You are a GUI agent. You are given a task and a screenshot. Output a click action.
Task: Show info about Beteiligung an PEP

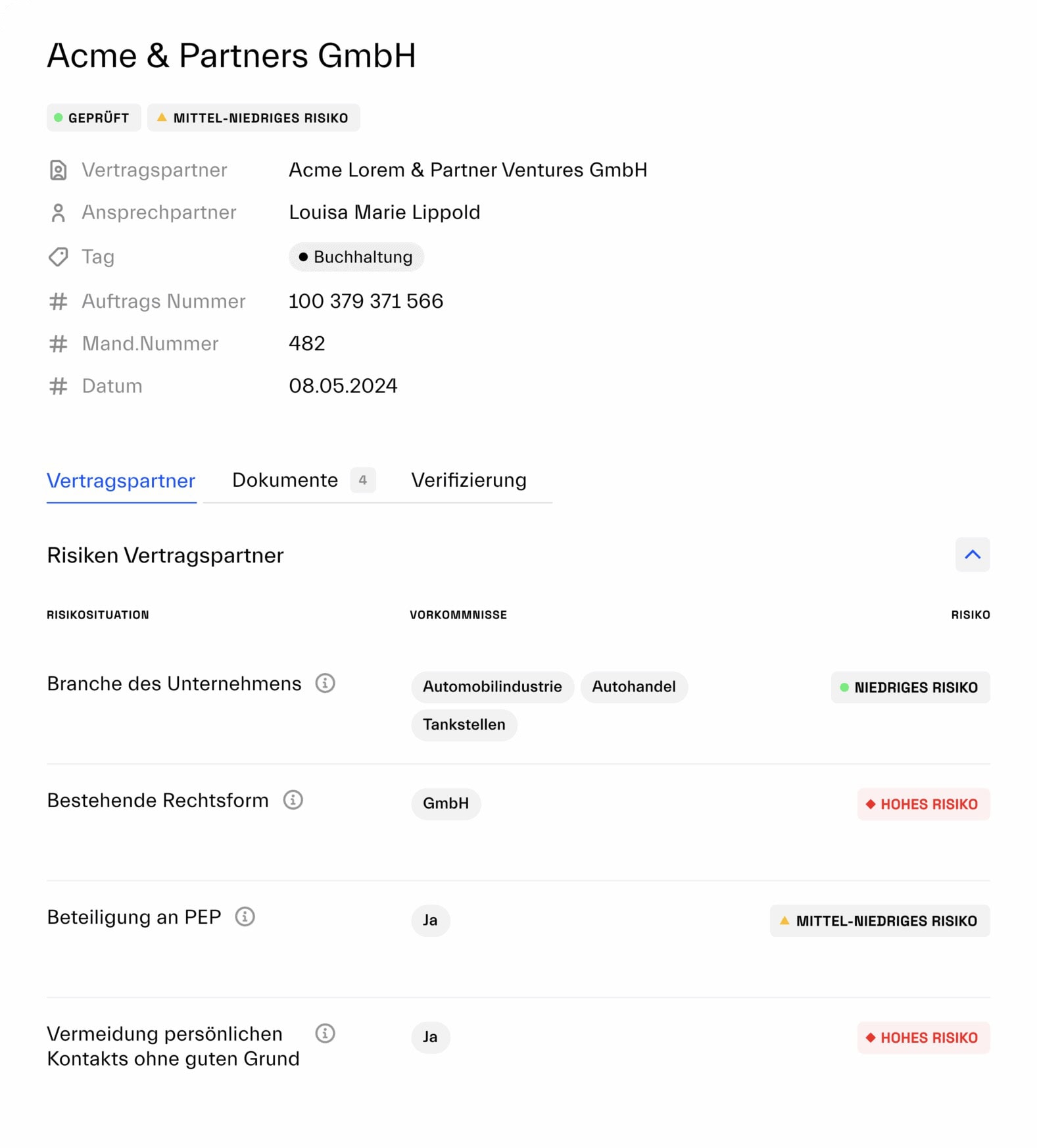245,916
